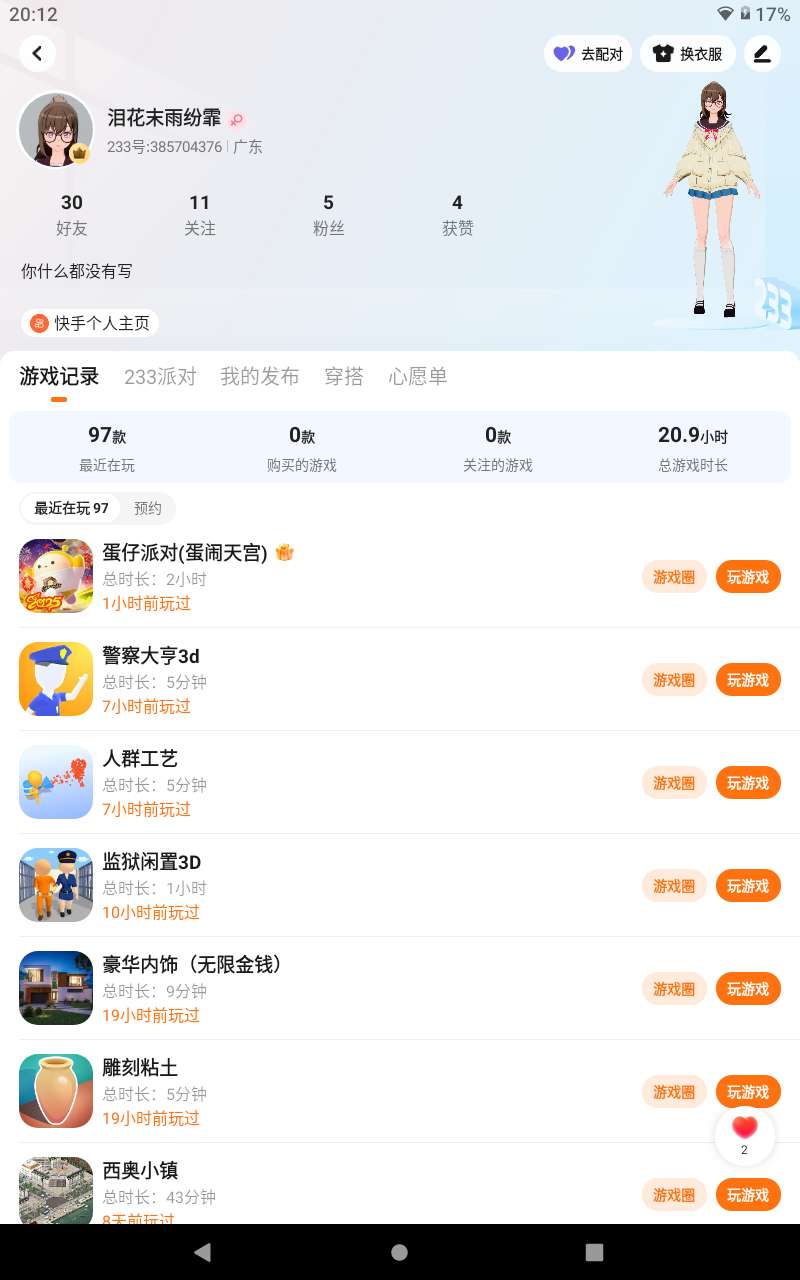800x1280 pixels.
Task: Switch to the 我的发布 tab
Action: [259, 377]
